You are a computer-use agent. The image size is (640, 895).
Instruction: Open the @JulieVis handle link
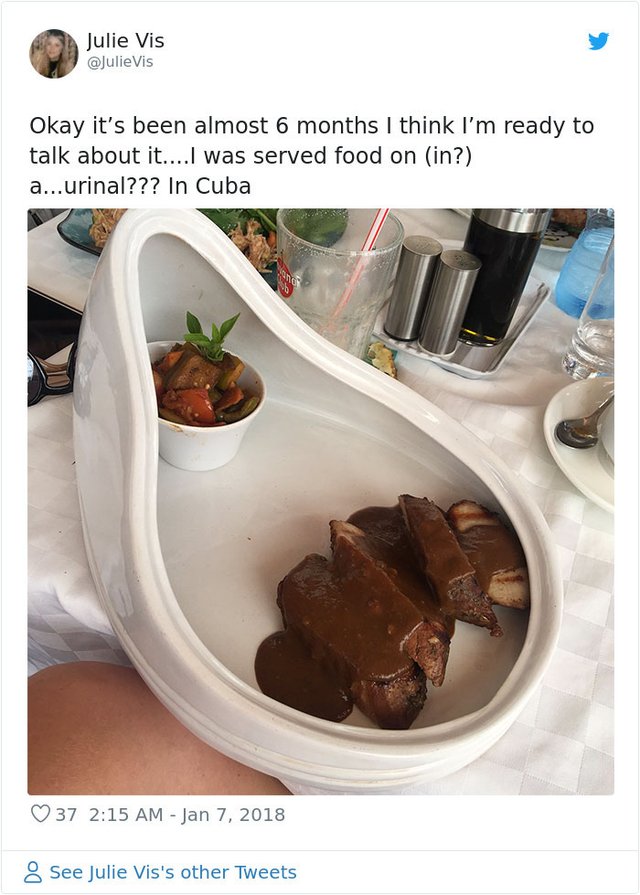pos(120,63)
